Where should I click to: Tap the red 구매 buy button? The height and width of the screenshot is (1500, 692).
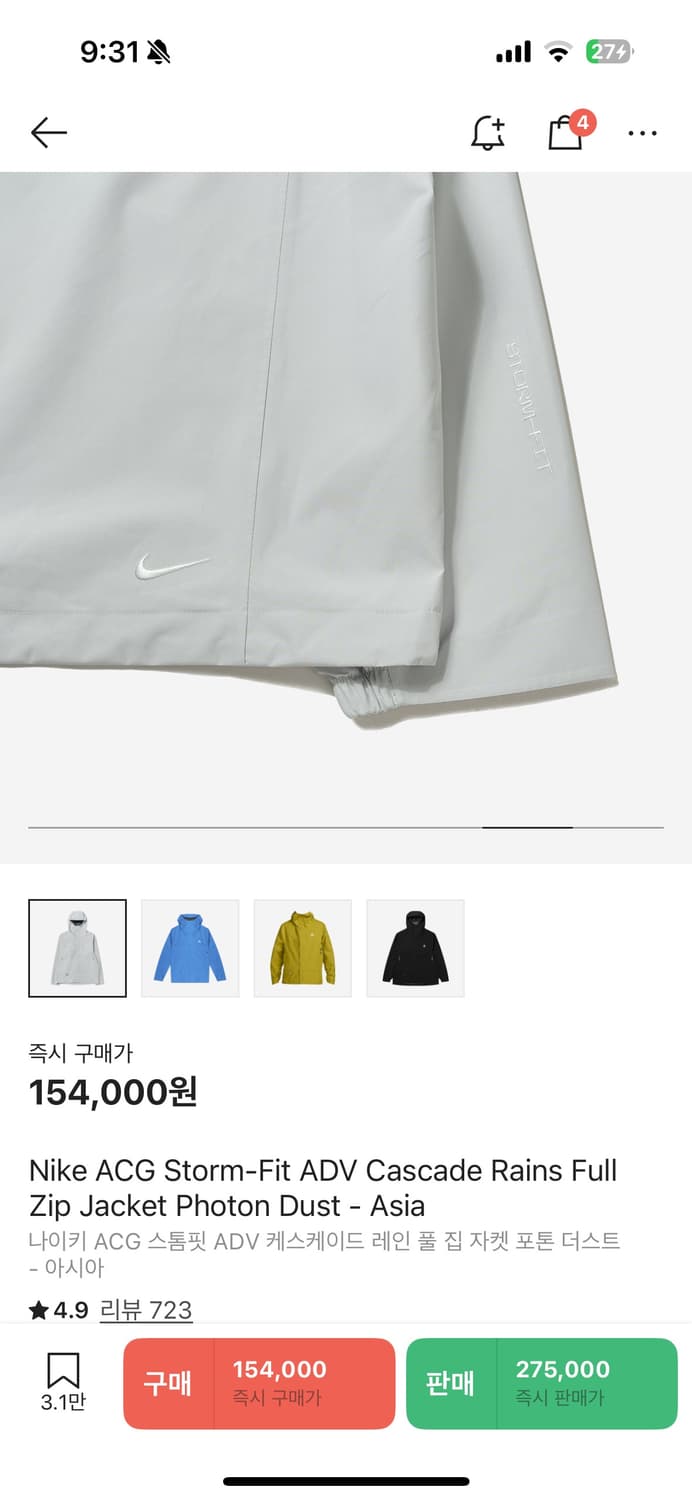coord(259,1383)
